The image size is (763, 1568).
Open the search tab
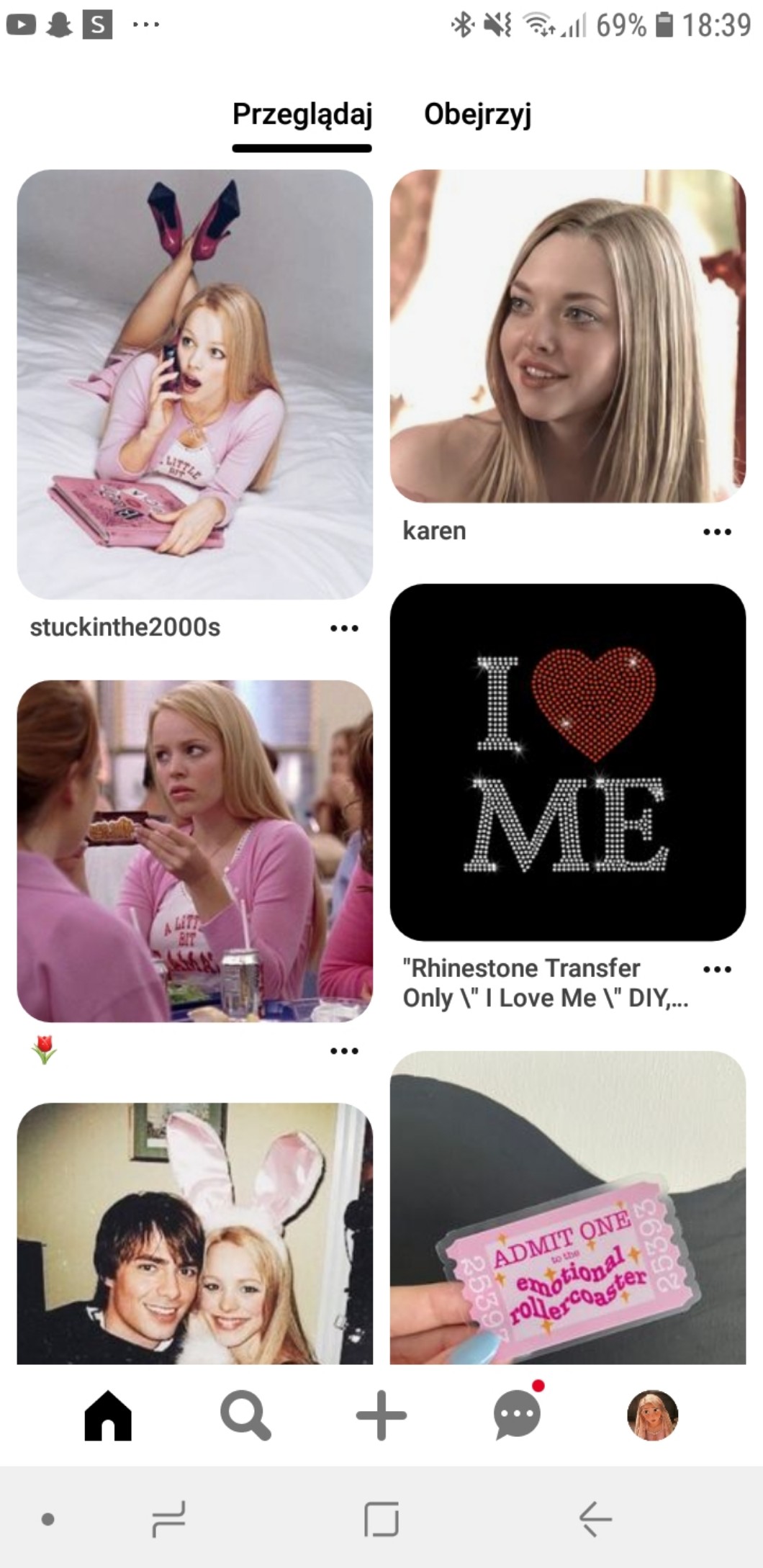tap(245, 1415)
